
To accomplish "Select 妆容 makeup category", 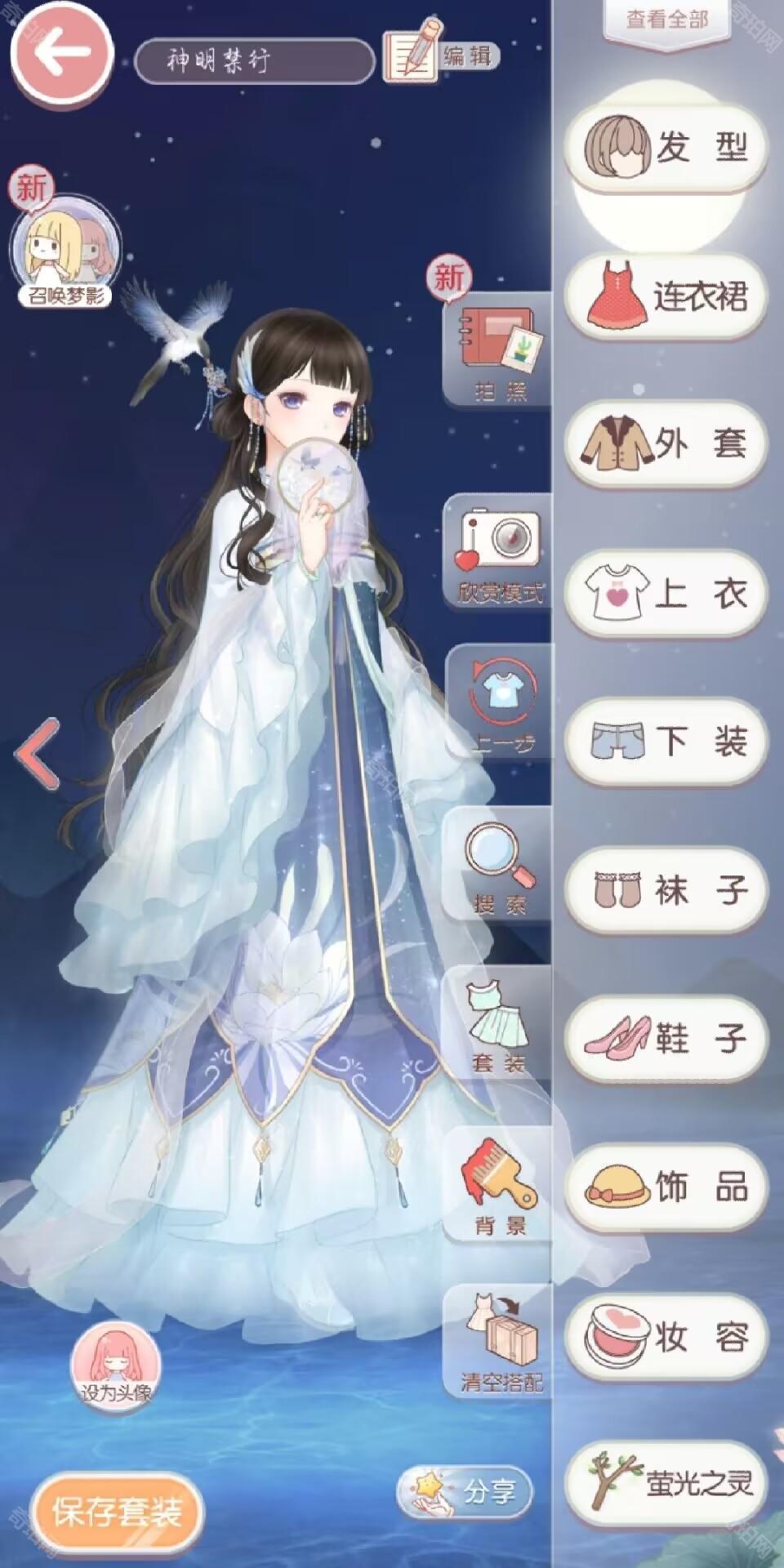I will pos(666,1337).
